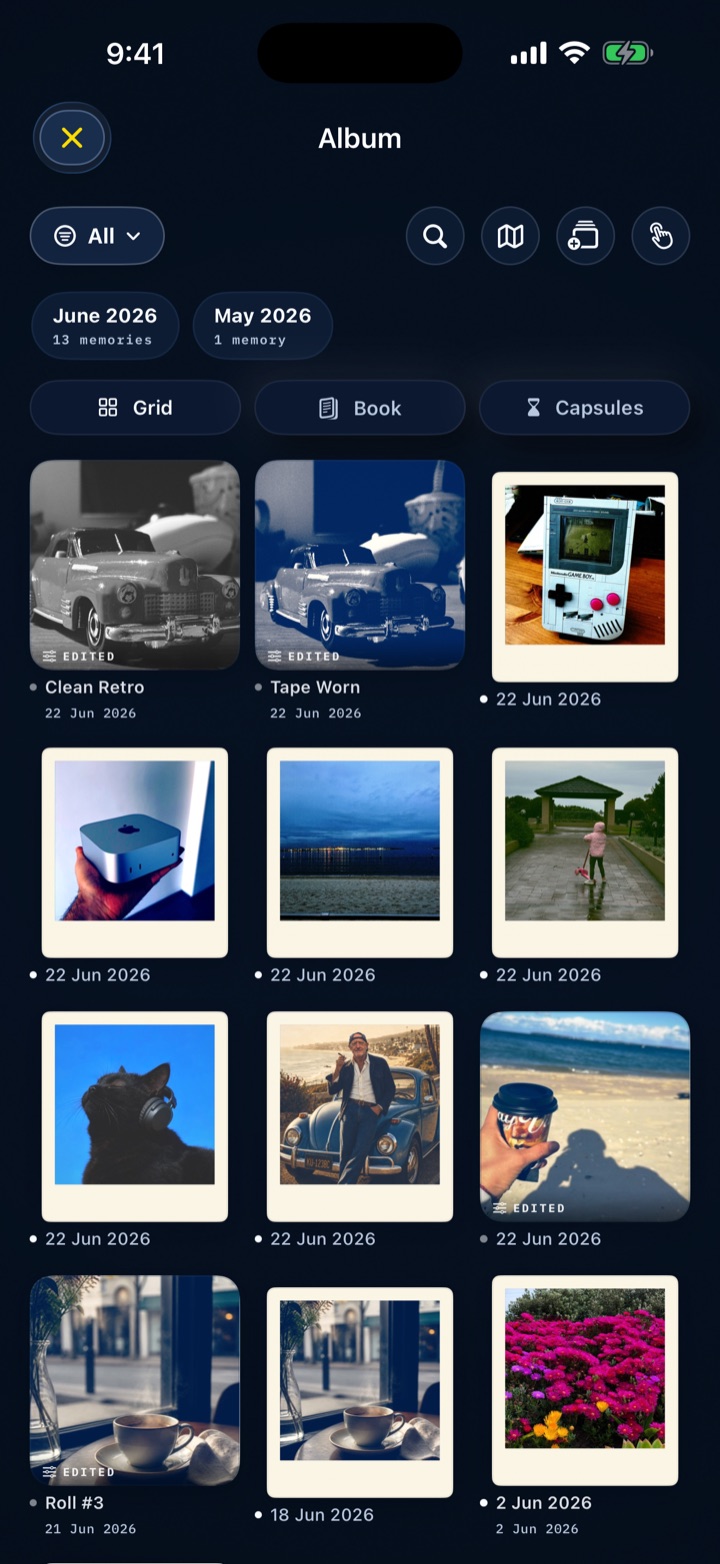
Task: Tap the hand select icon
Action: click(661, 236)
